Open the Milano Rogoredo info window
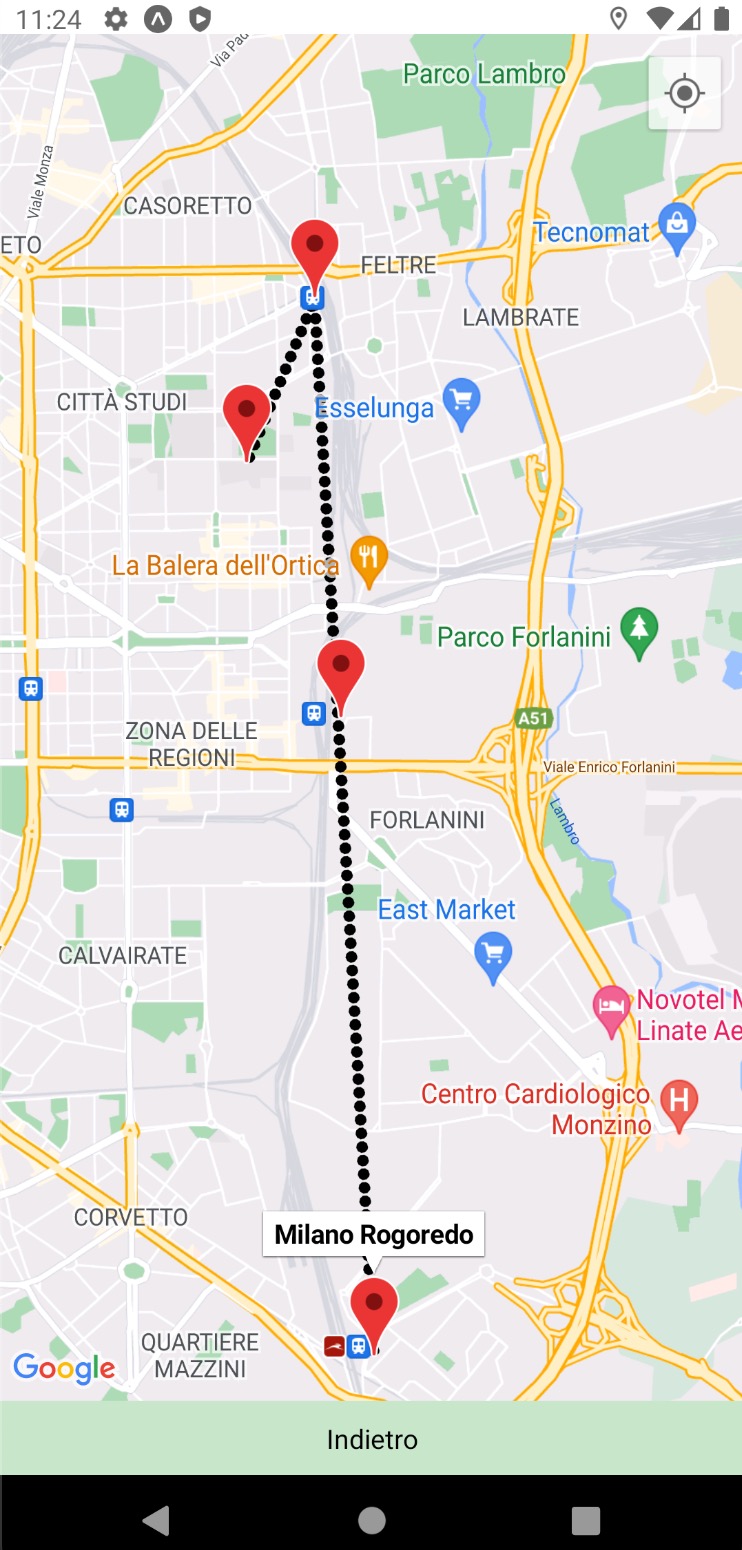 374,1234
